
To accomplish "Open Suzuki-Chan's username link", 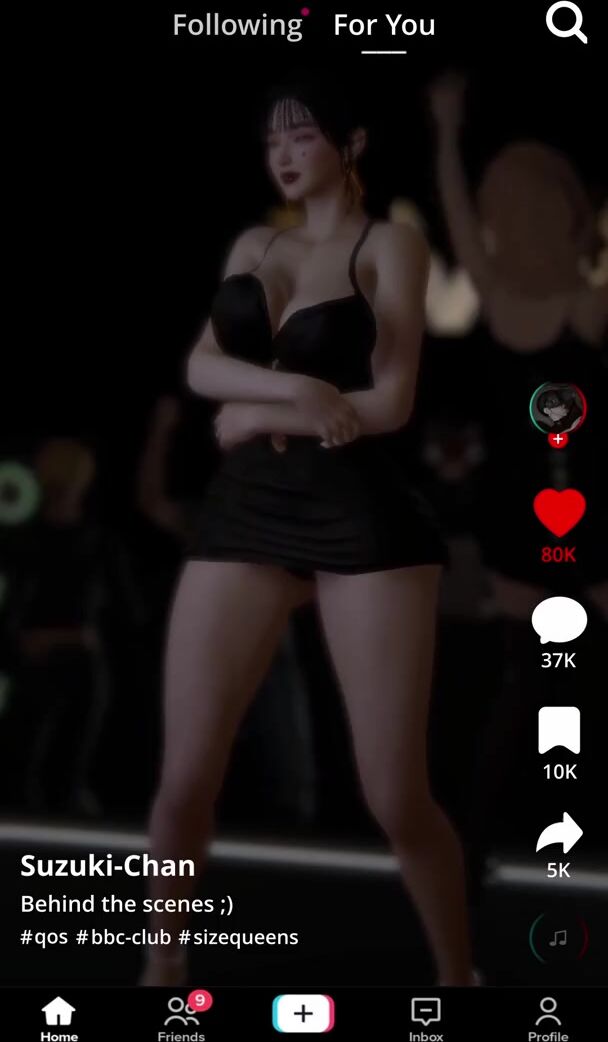I will click(x=108, y=865).
